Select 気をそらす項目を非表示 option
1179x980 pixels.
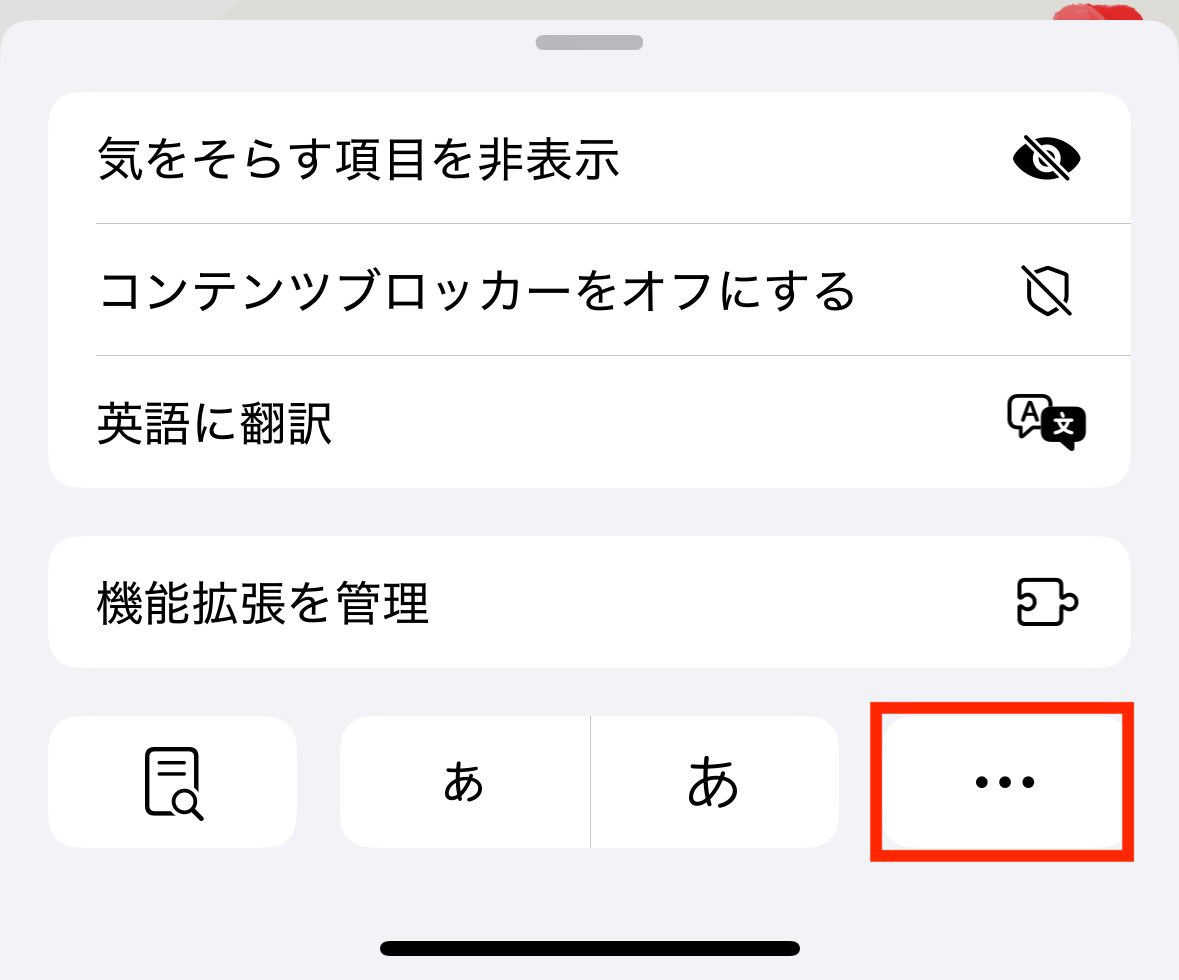(588, 158)
